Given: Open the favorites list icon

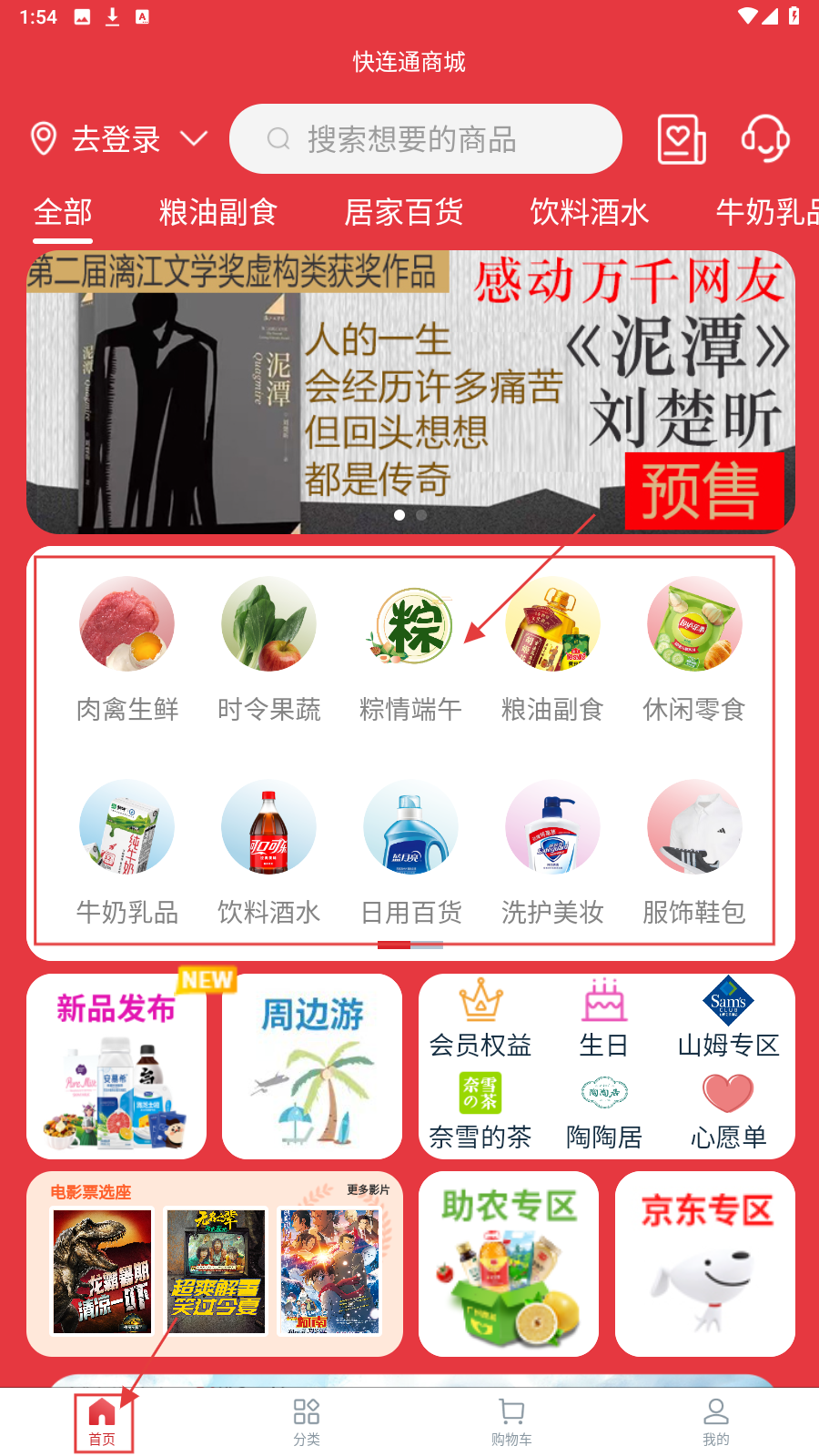Looking at the screenshot, I should coord(682,139).
